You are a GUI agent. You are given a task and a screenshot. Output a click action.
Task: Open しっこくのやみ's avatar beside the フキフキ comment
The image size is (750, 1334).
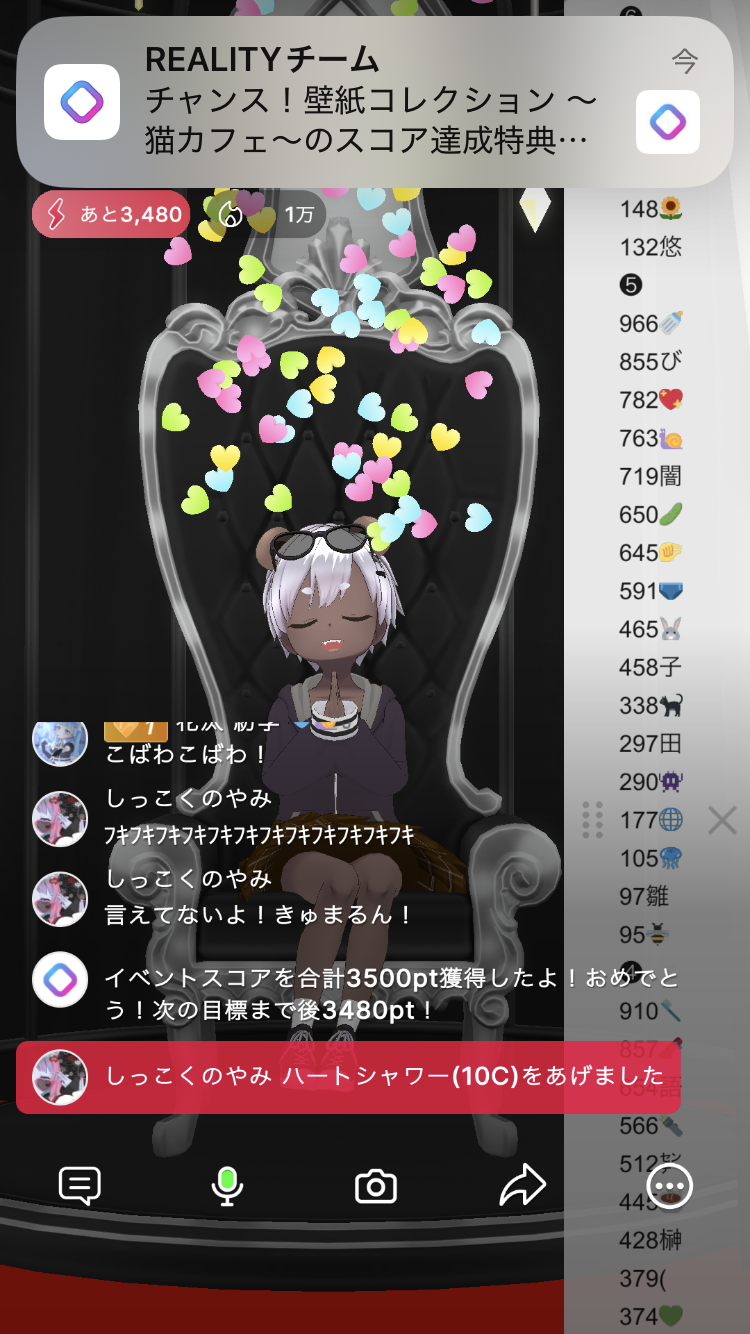[60, 818]
